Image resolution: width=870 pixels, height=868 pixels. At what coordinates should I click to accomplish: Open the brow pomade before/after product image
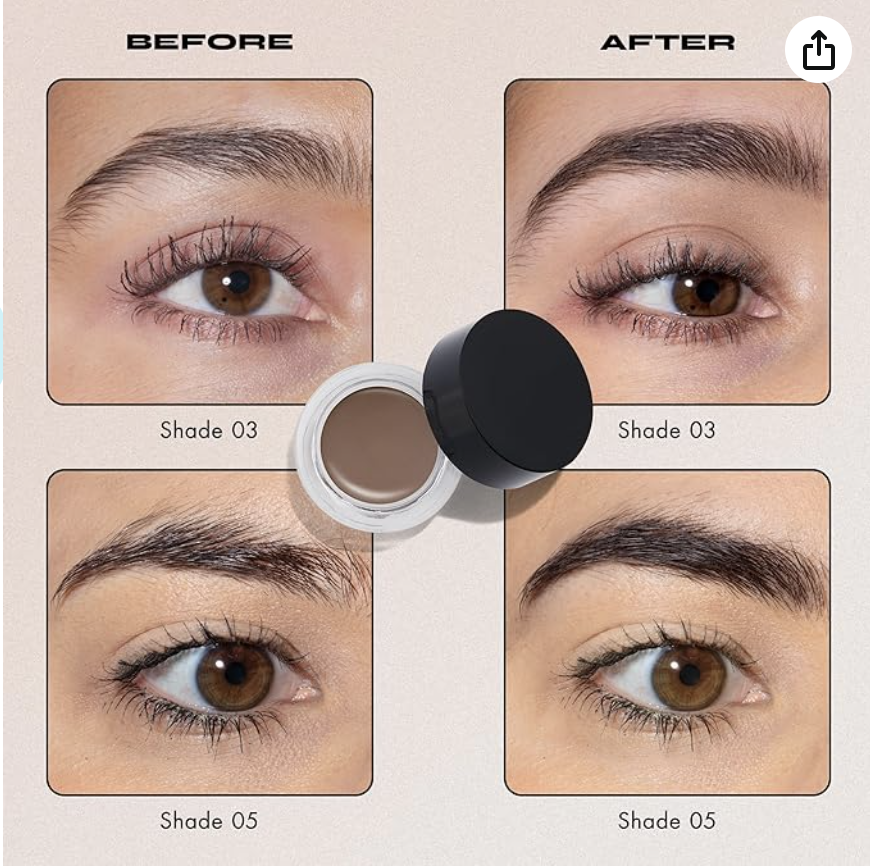click(436, 440)
